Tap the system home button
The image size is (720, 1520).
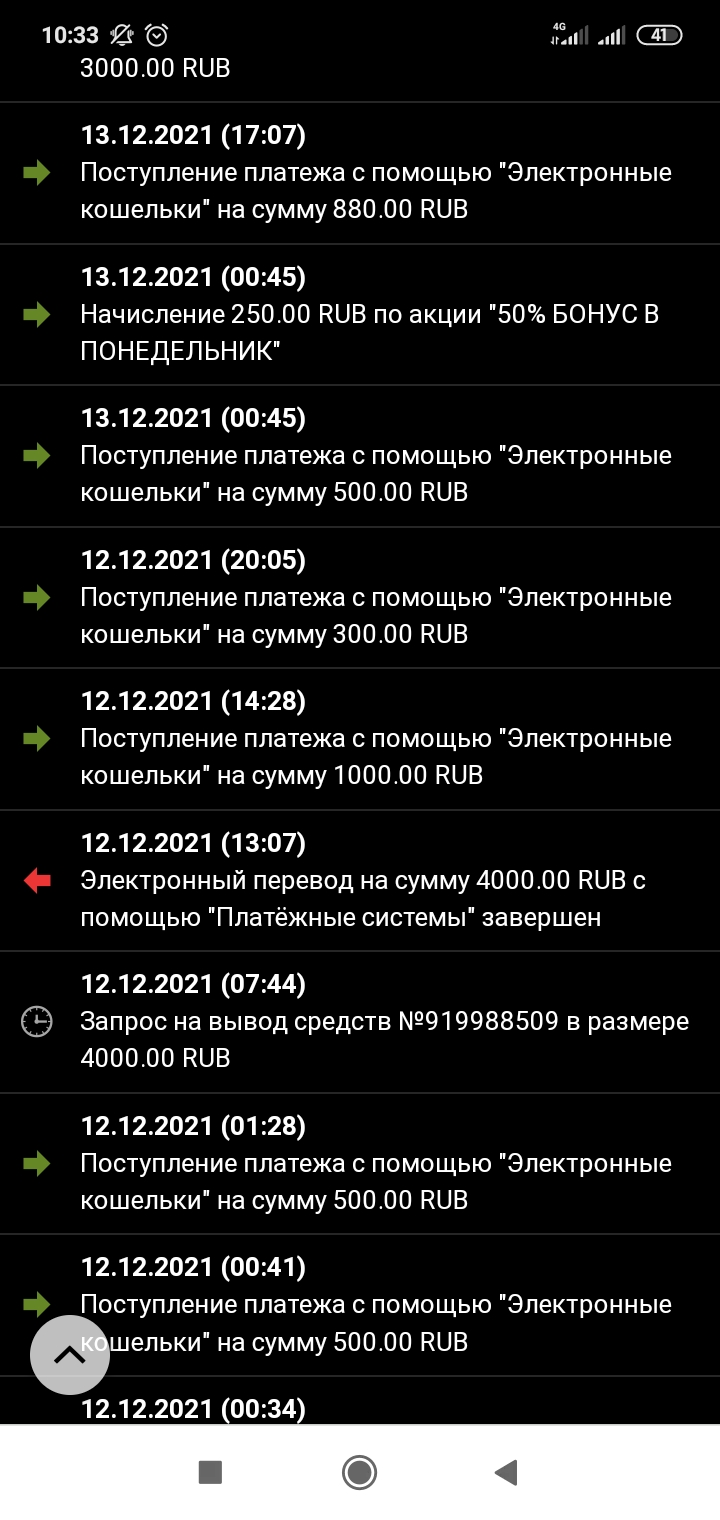point(359,1471)
